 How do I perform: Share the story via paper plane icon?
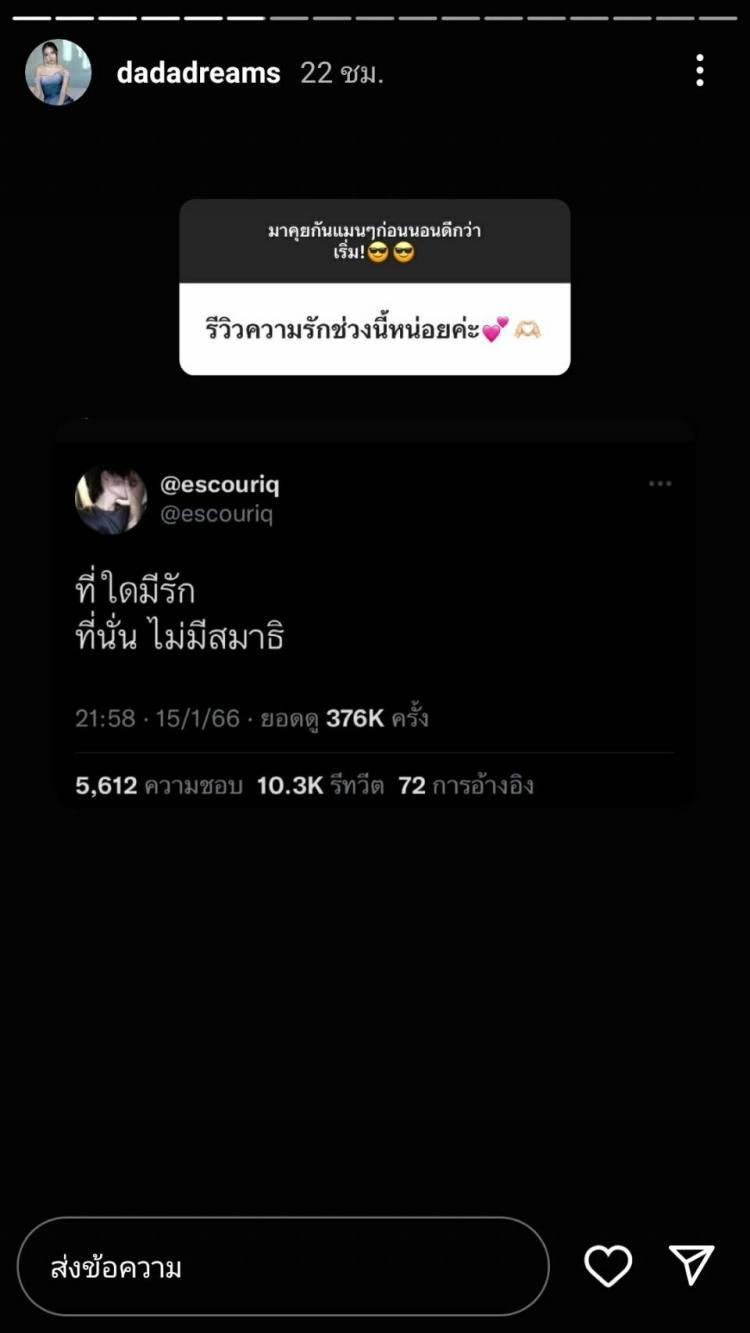pos(691,1266)
